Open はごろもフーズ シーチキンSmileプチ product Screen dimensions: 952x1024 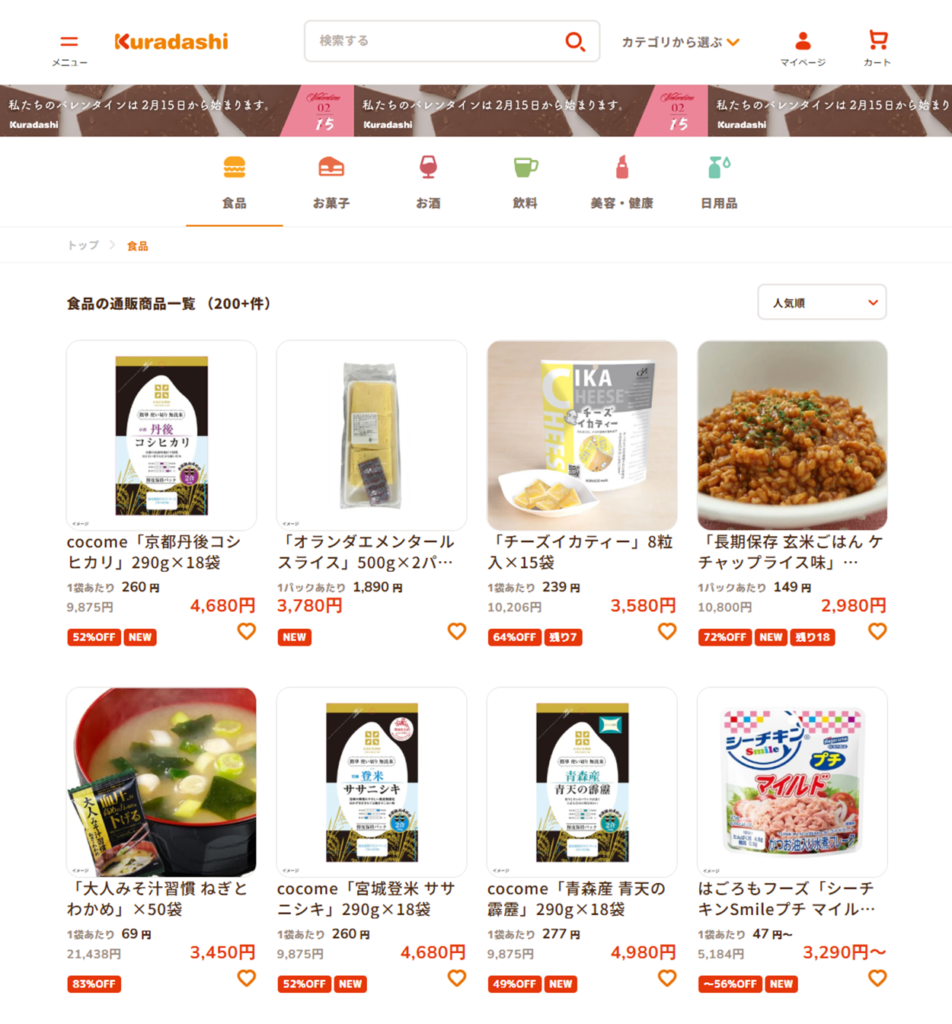click(x=792, y=782)
